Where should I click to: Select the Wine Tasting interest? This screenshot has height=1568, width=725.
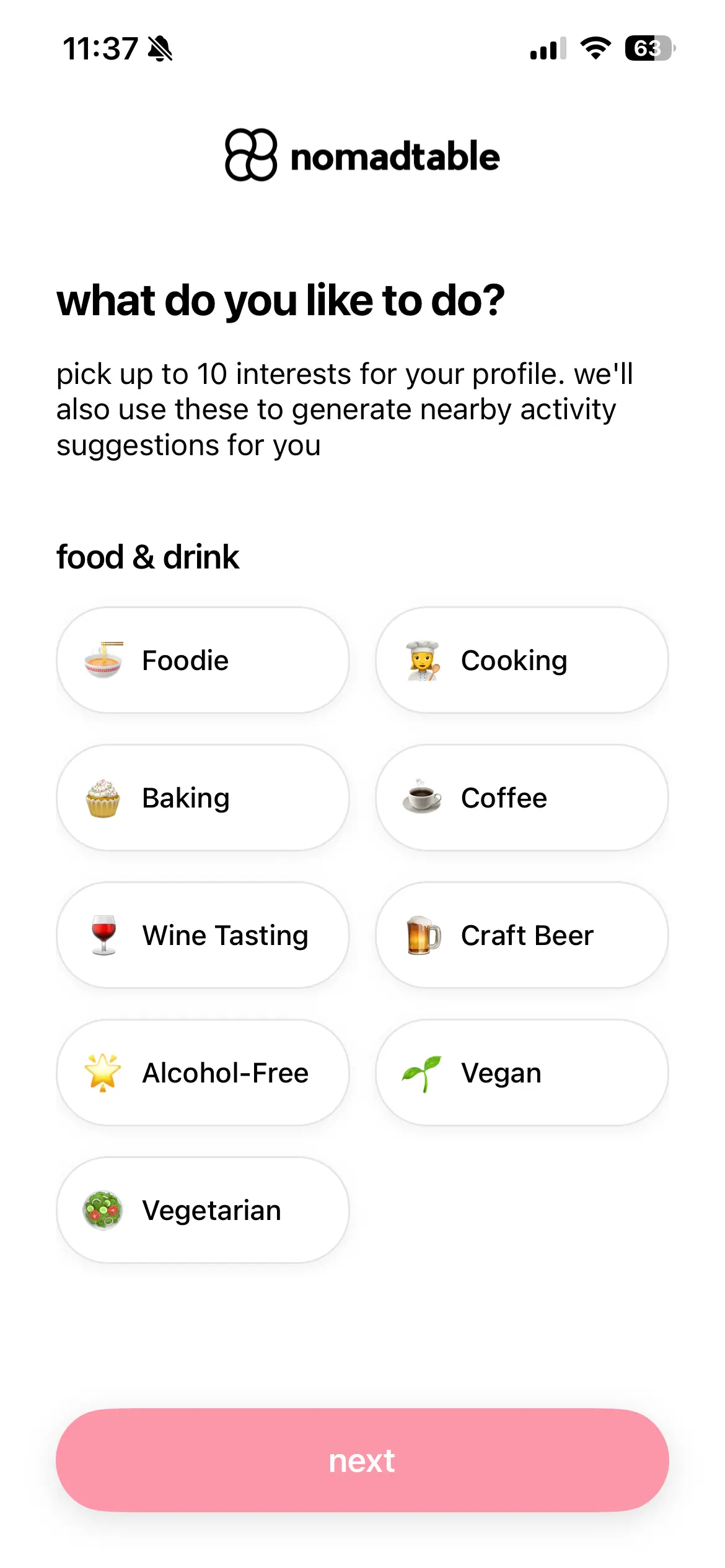tap(202, 935)
